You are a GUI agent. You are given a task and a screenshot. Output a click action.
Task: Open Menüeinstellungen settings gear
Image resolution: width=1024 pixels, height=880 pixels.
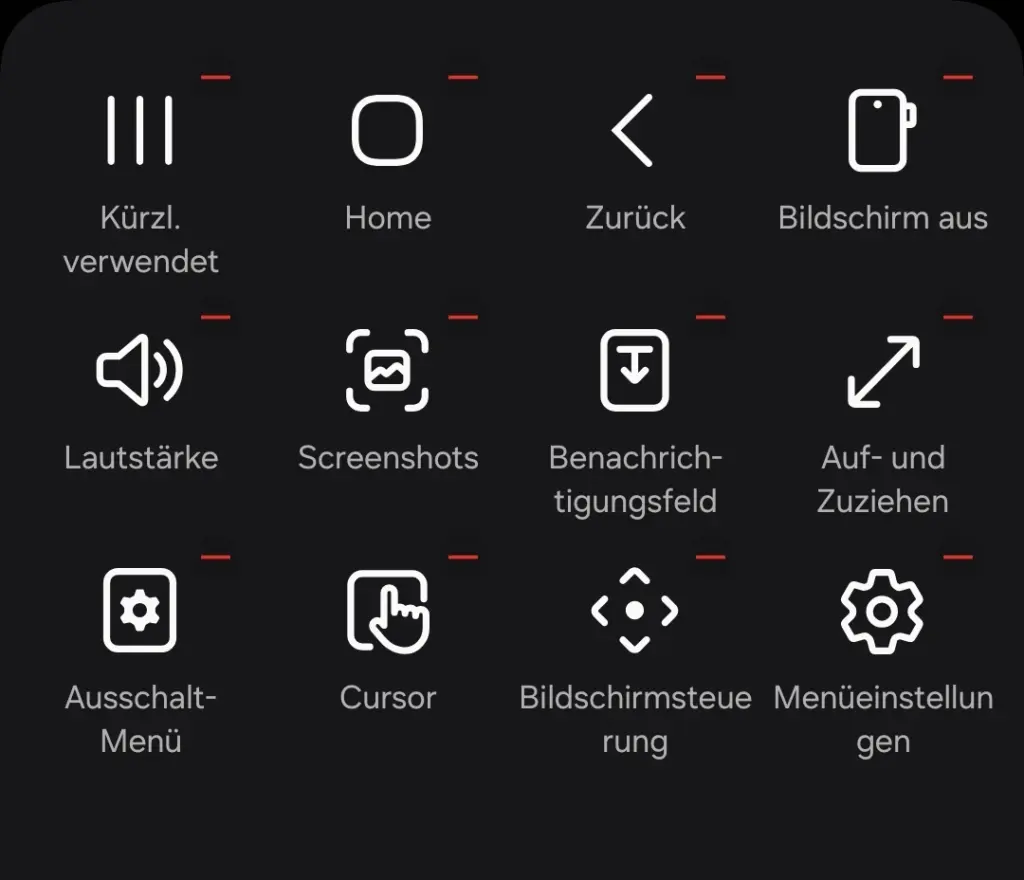(882, 610)
